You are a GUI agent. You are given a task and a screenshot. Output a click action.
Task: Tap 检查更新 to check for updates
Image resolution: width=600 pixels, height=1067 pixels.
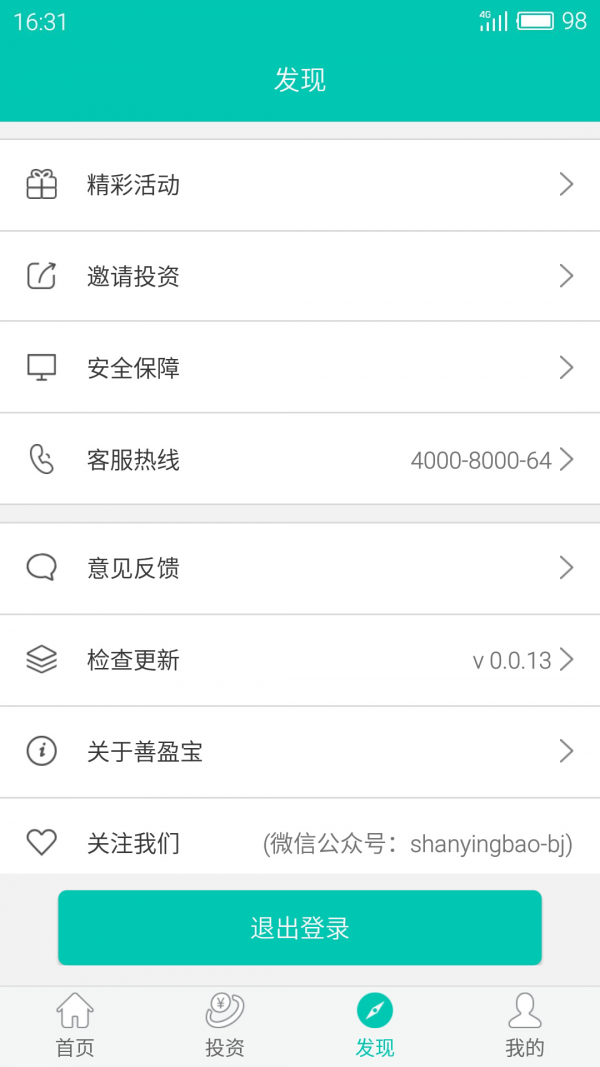(300, 660)
